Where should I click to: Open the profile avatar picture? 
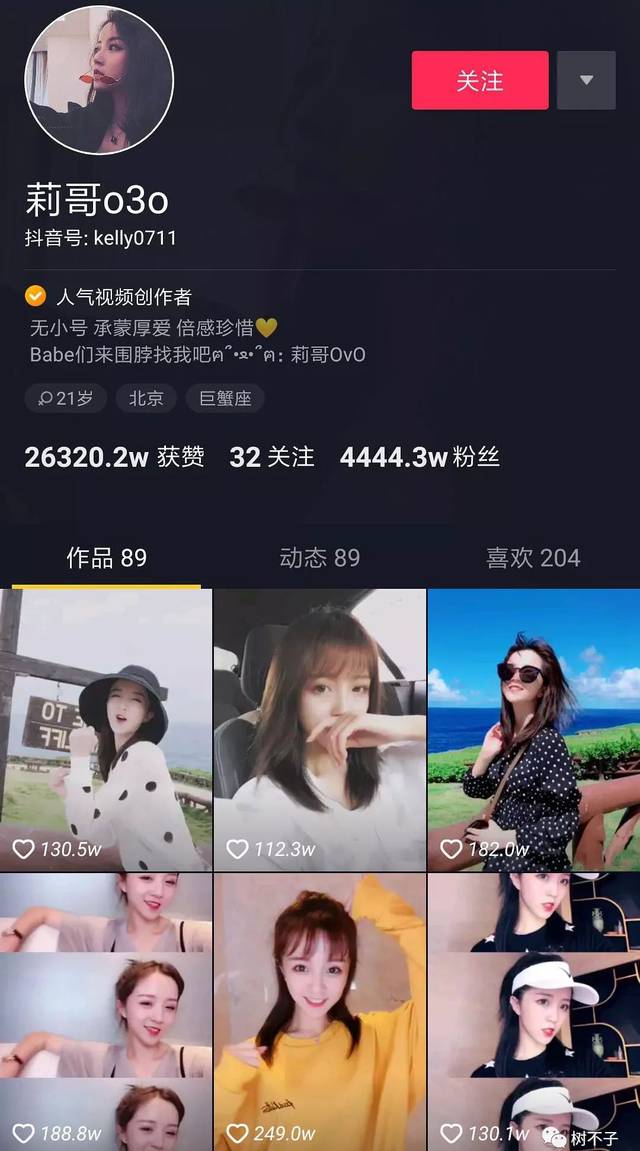point(99,80)
